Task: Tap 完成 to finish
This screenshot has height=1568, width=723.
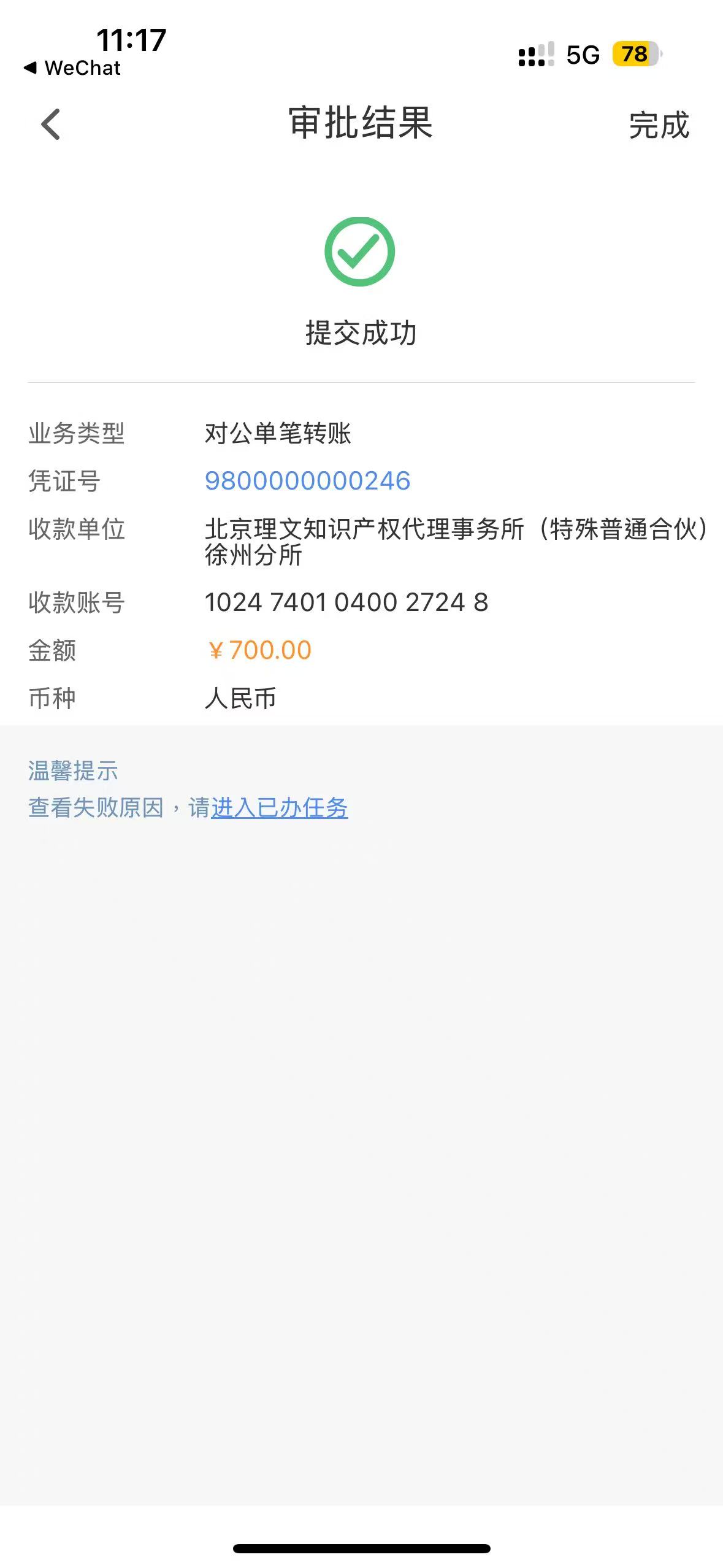Action: (659, 126)
